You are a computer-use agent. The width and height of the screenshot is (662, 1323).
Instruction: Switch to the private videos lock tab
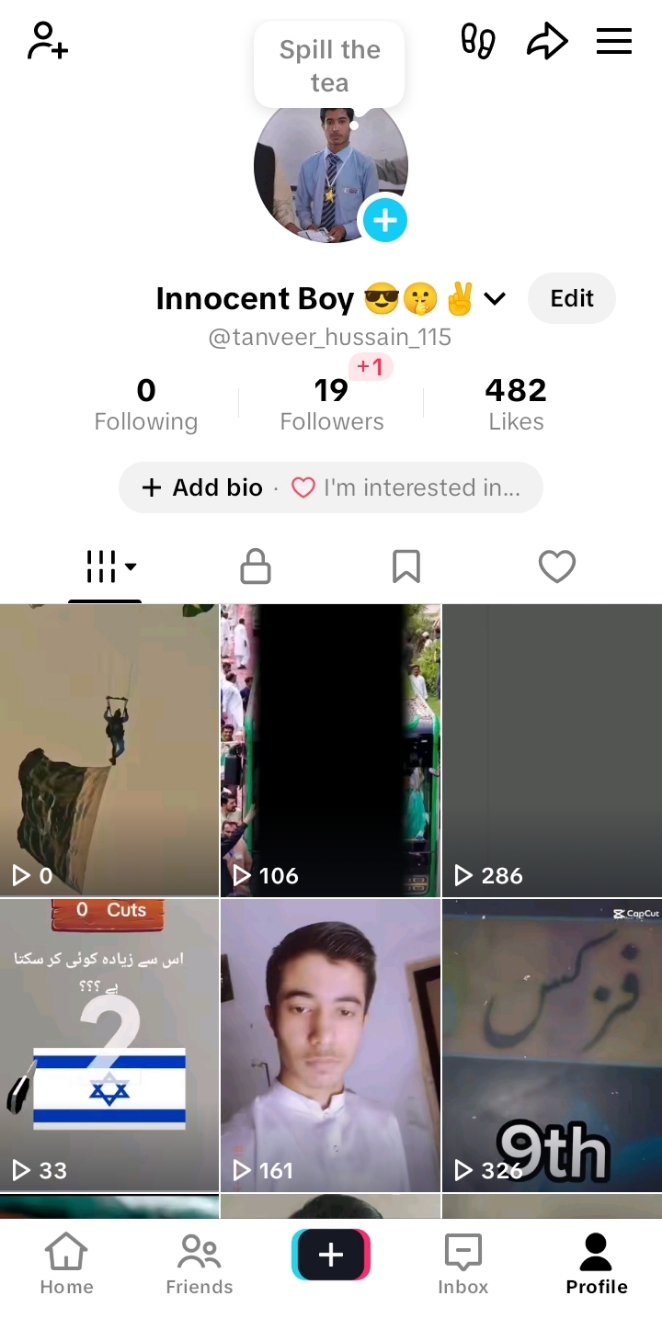(x=255, y=568)
